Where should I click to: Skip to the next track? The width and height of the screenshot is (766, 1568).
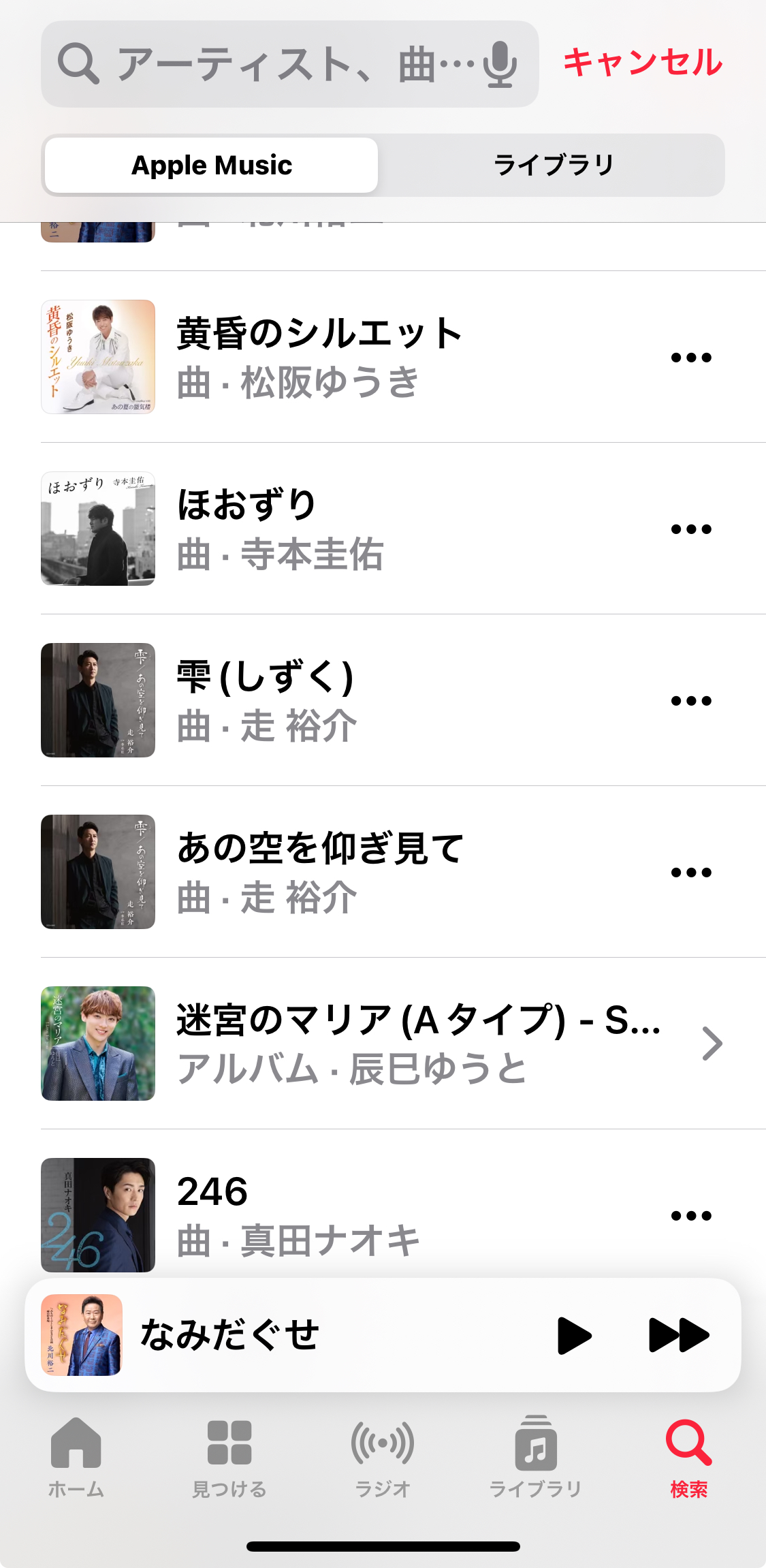point(679,1335)
